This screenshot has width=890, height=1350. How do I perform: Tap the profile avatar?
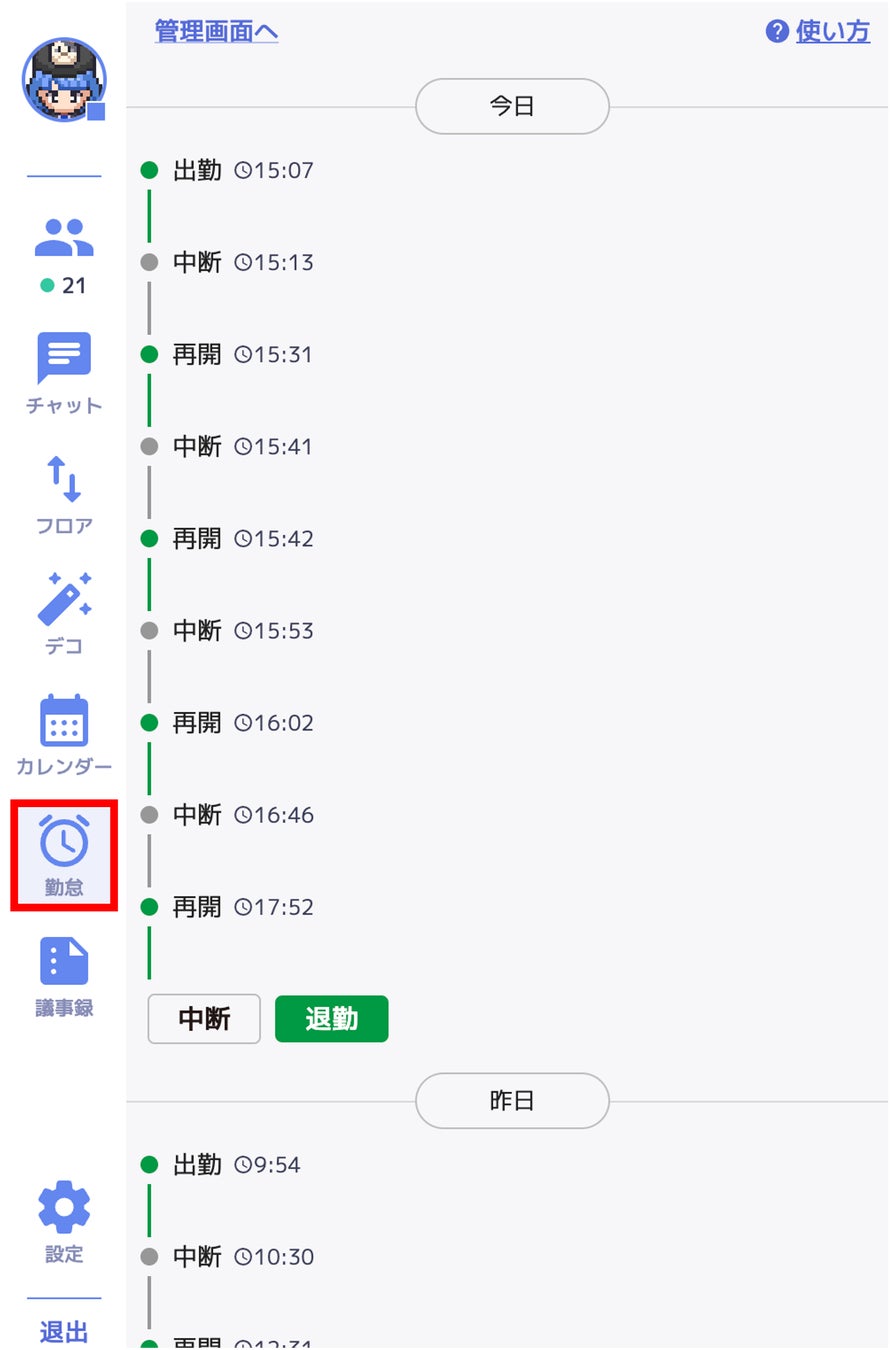coord(64,80)
